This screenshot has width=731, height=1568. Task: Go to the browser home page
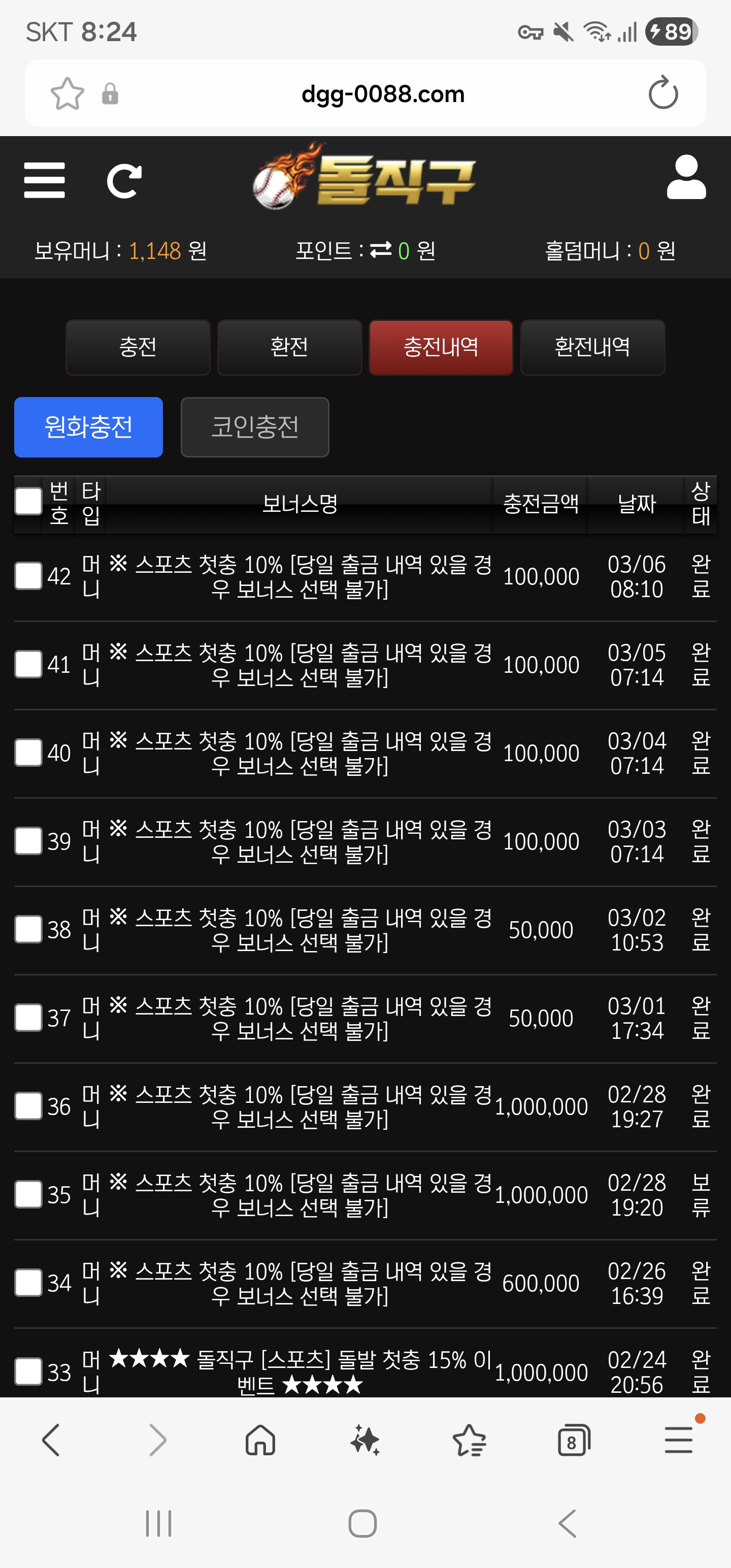(260, 1440)
